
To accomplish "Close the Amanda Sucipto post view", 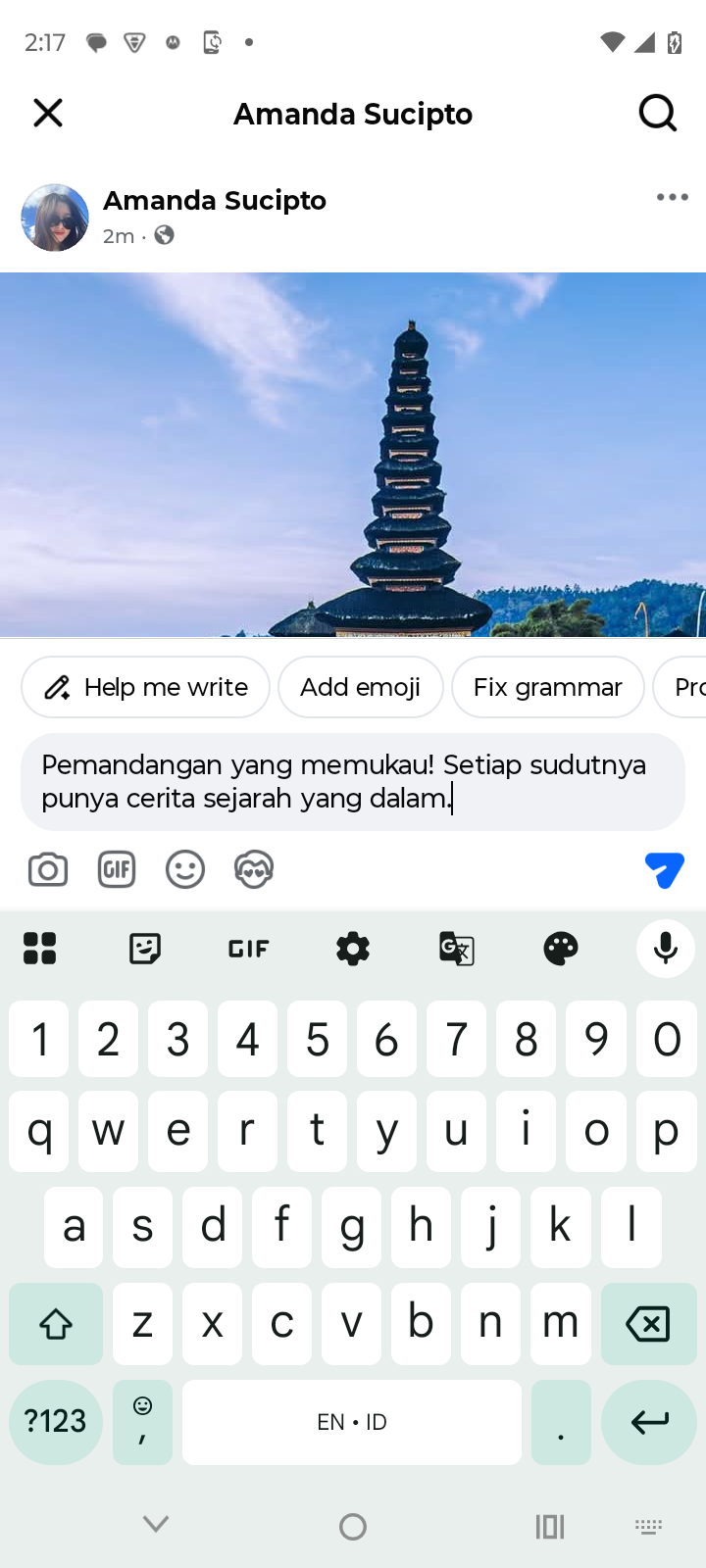I will [x=47, y=114].
